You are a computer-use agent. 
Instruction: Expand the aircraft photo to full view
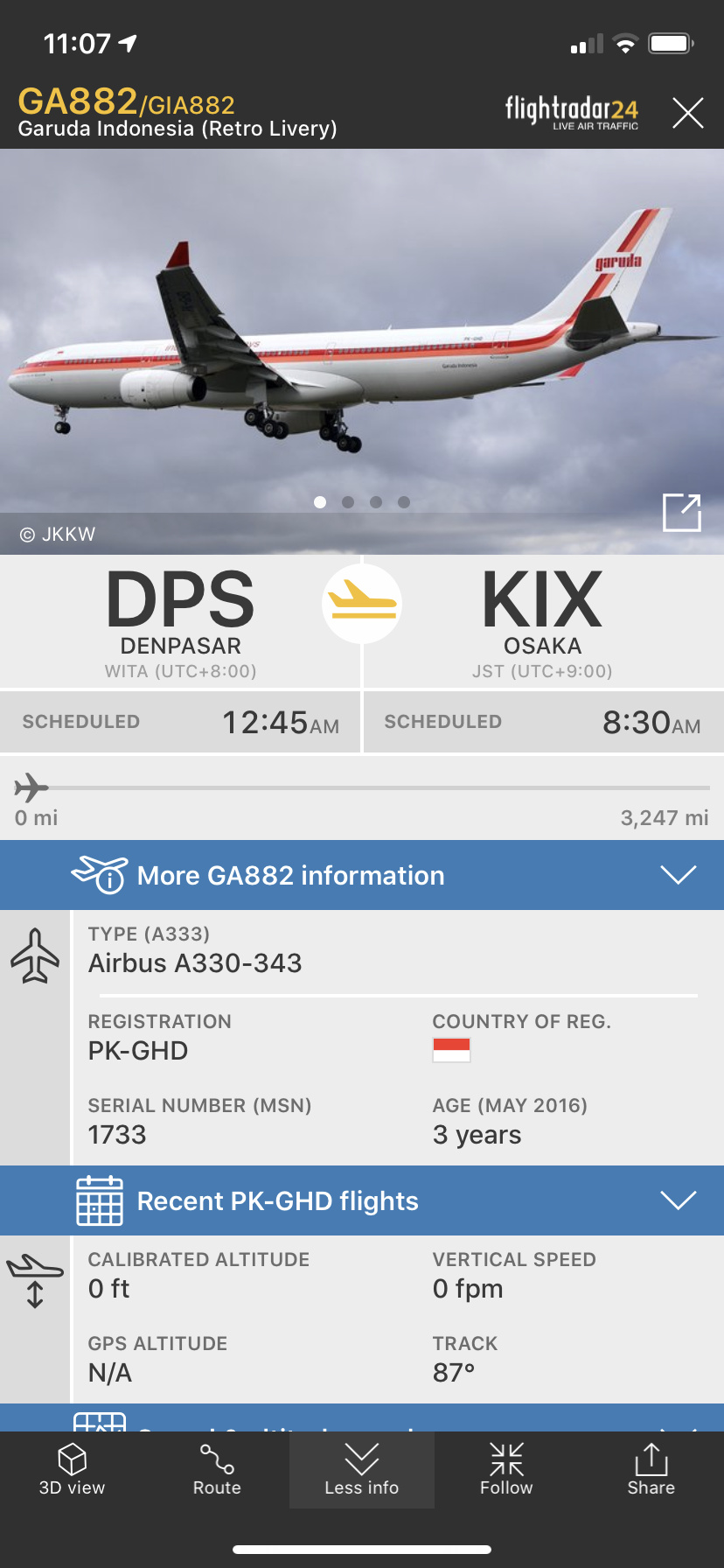click(681, 513)
